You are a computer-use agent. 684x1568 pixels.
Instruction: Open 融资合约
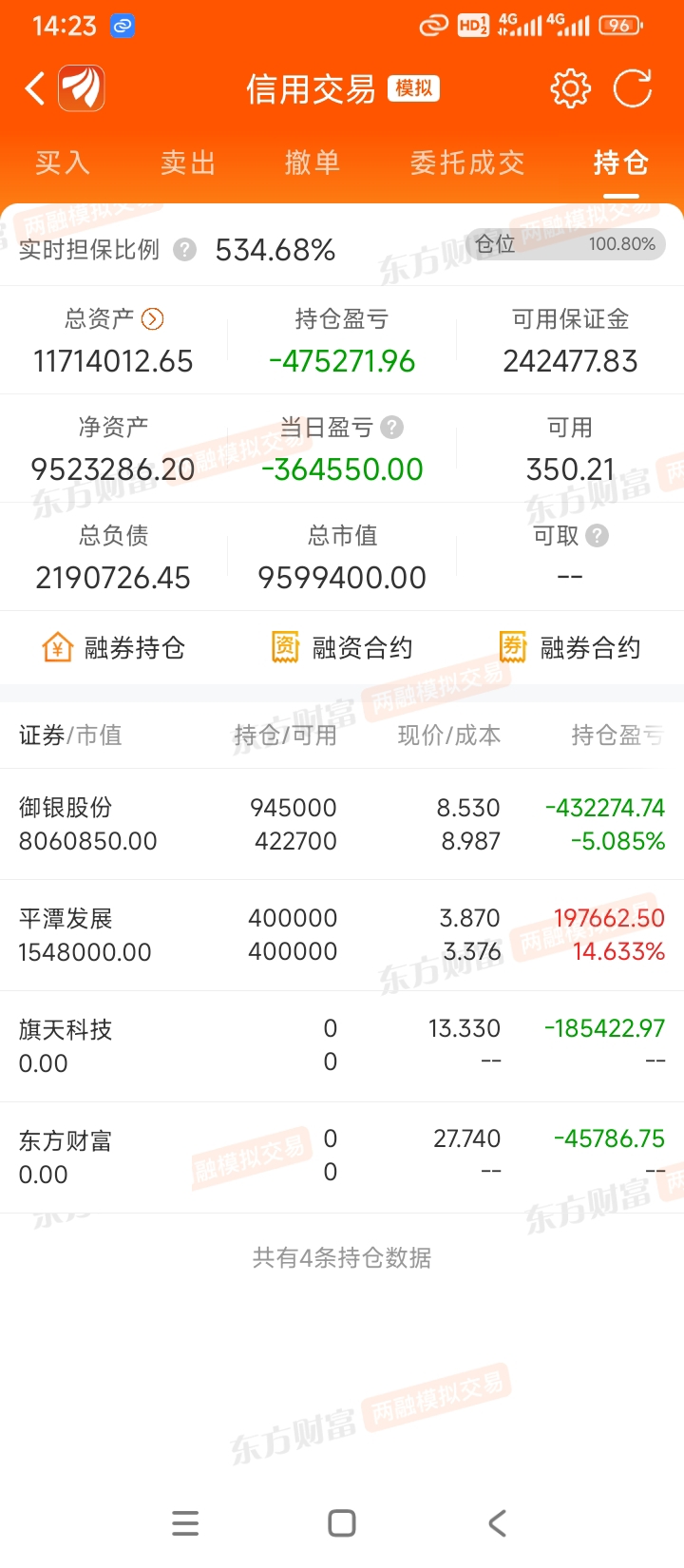(x=342, y=648)
